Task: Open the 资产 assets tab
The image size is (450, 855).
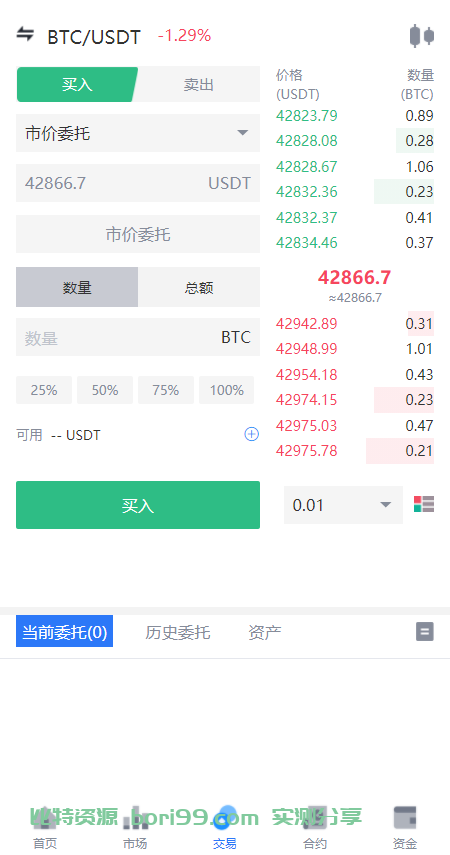Action: 265,633
